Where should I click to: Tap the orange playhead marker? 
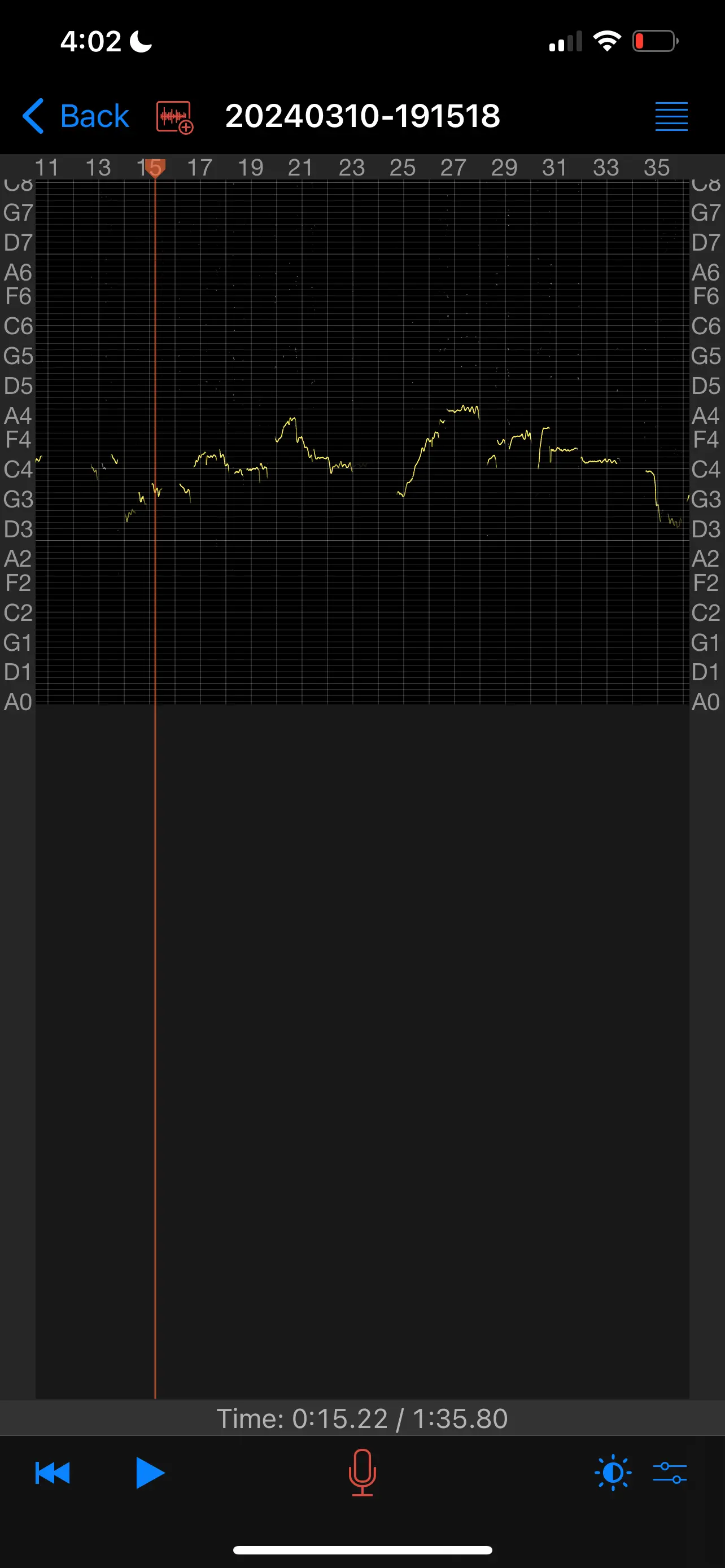(155, 168)
